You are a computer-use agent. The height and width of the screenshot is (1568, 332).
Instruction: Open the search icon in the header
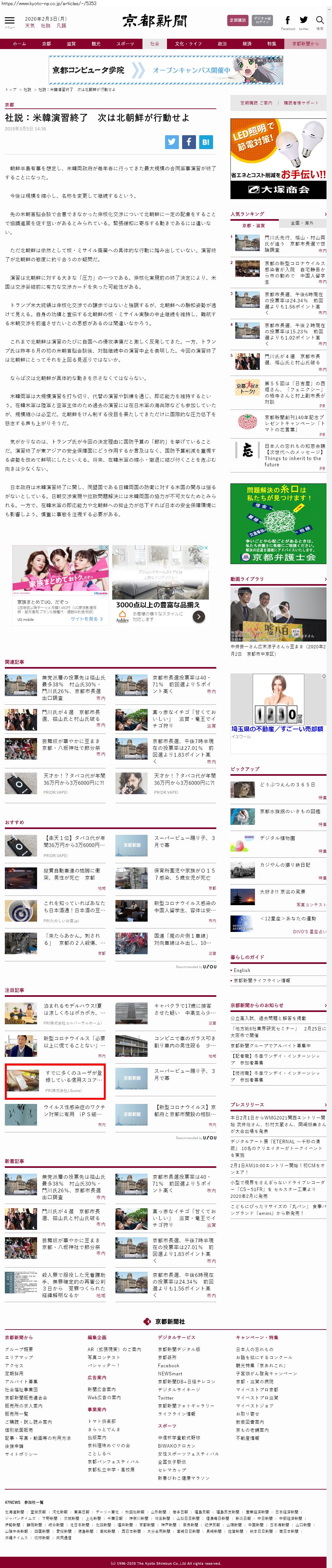319,21
